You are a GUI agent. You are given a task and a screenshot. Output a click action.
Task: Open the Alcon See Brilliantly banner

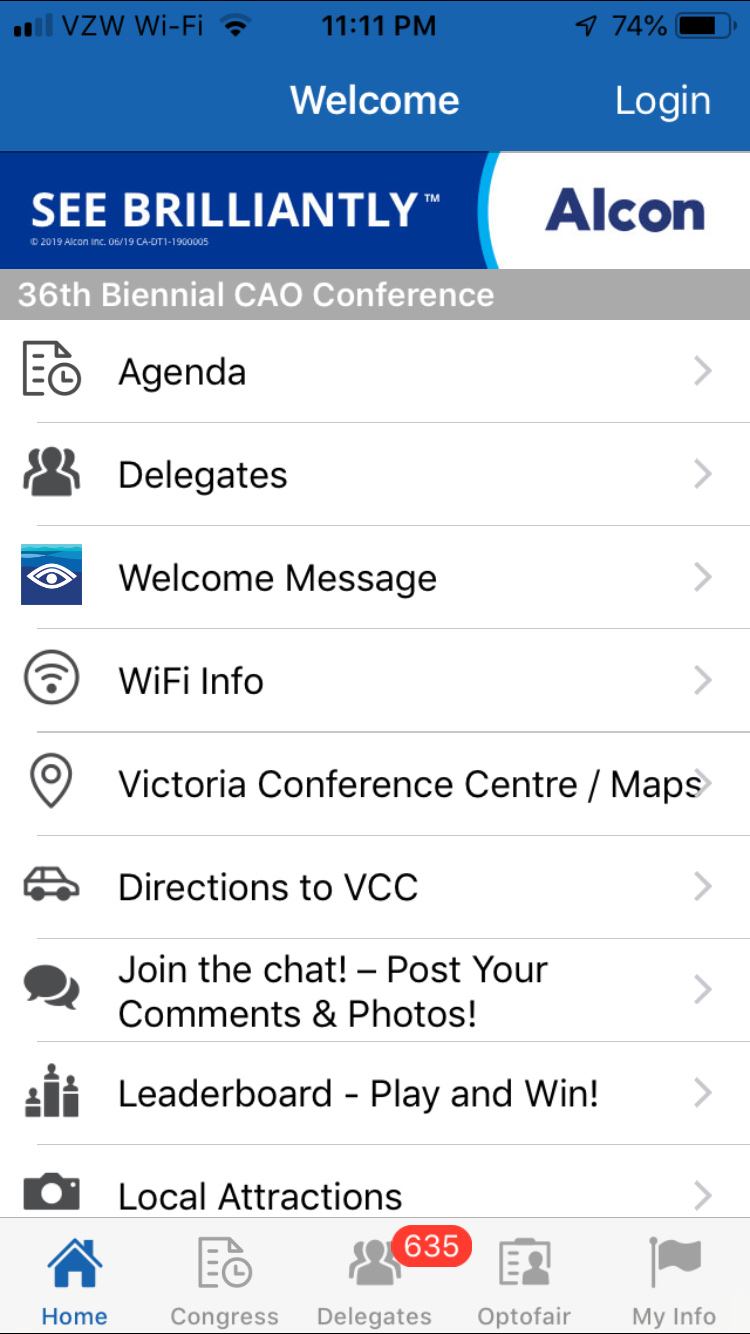(x=375, y=211)
